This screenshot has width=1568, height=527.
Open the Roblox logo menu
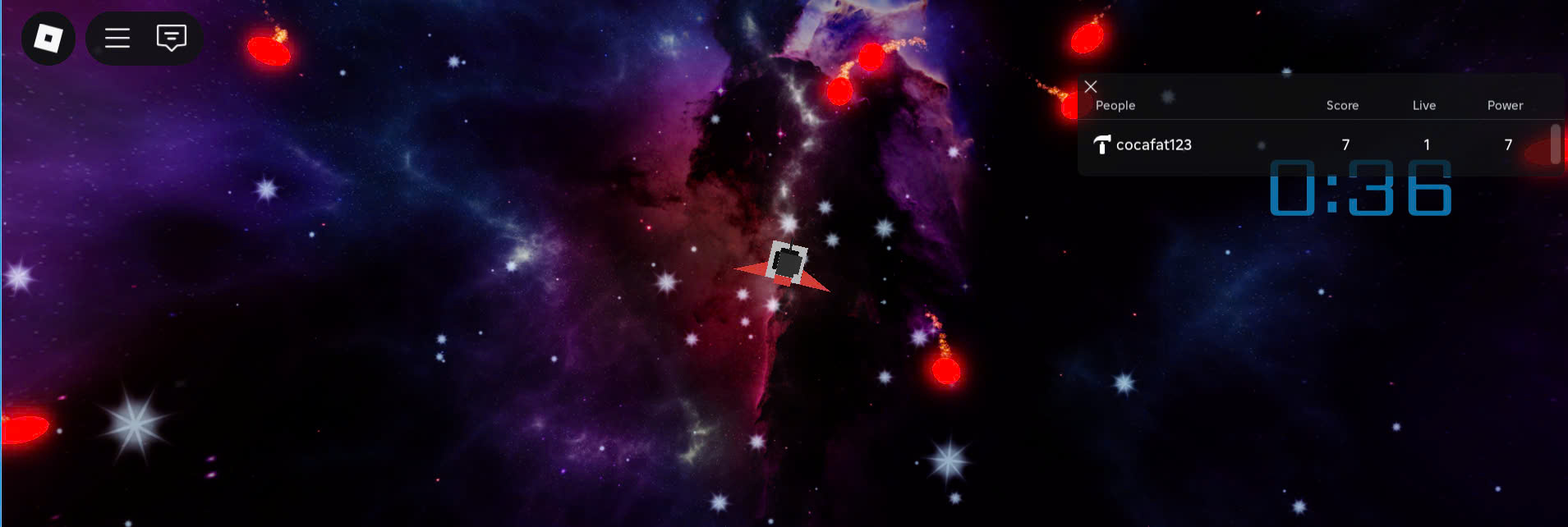(x=48, y=38)
